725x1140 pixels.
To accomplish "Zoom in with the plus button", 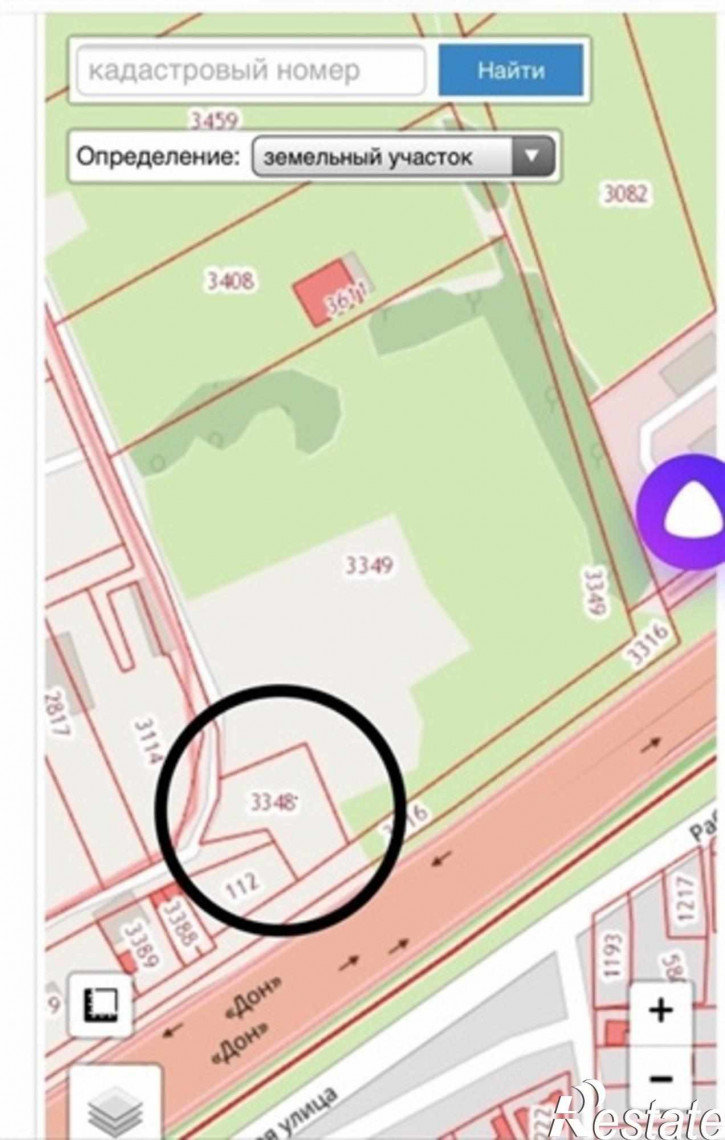I will coord(660,1010).
